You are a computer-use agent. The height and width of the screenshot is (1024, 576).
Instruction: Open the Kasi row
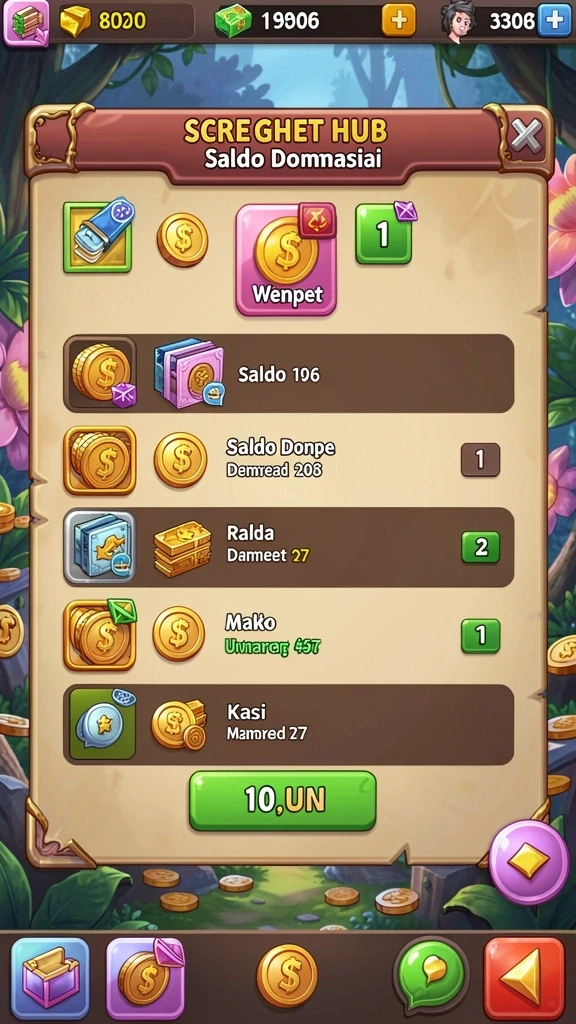click(x=289, y=724)
